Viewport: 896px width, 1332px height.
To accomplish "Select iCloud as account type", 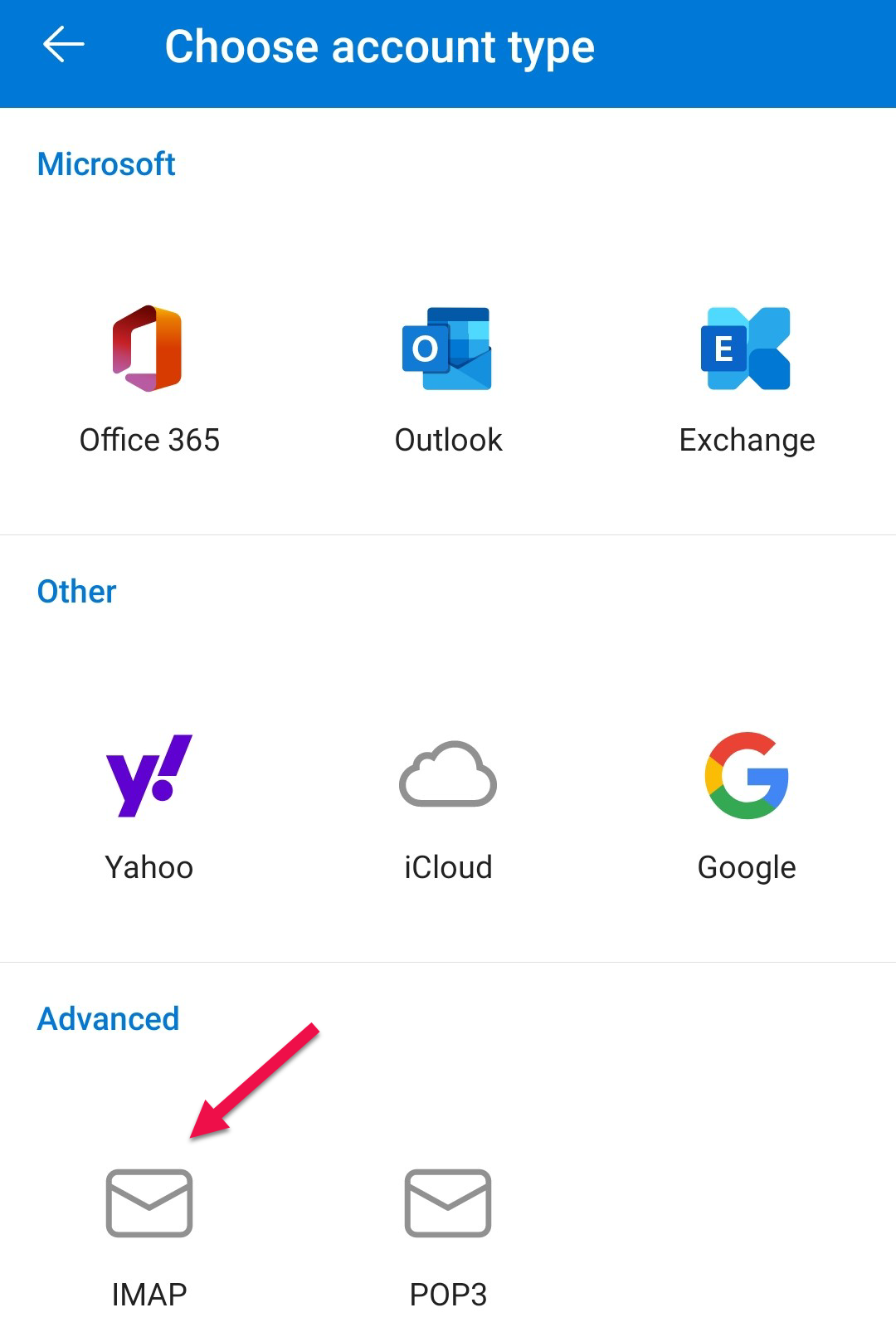I will tap(448, 805).
